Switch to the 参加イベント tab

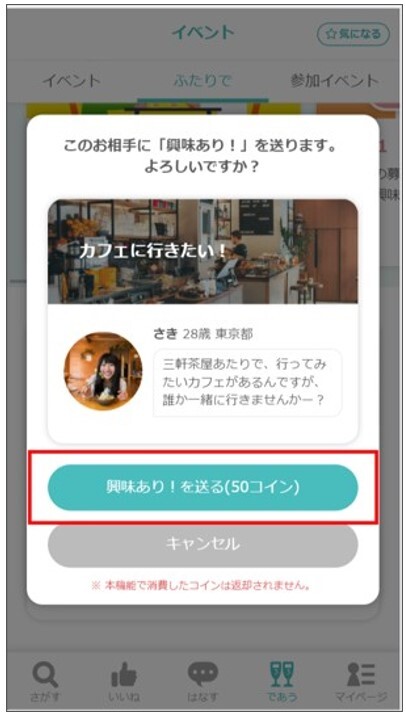click(x=335, y=81)
